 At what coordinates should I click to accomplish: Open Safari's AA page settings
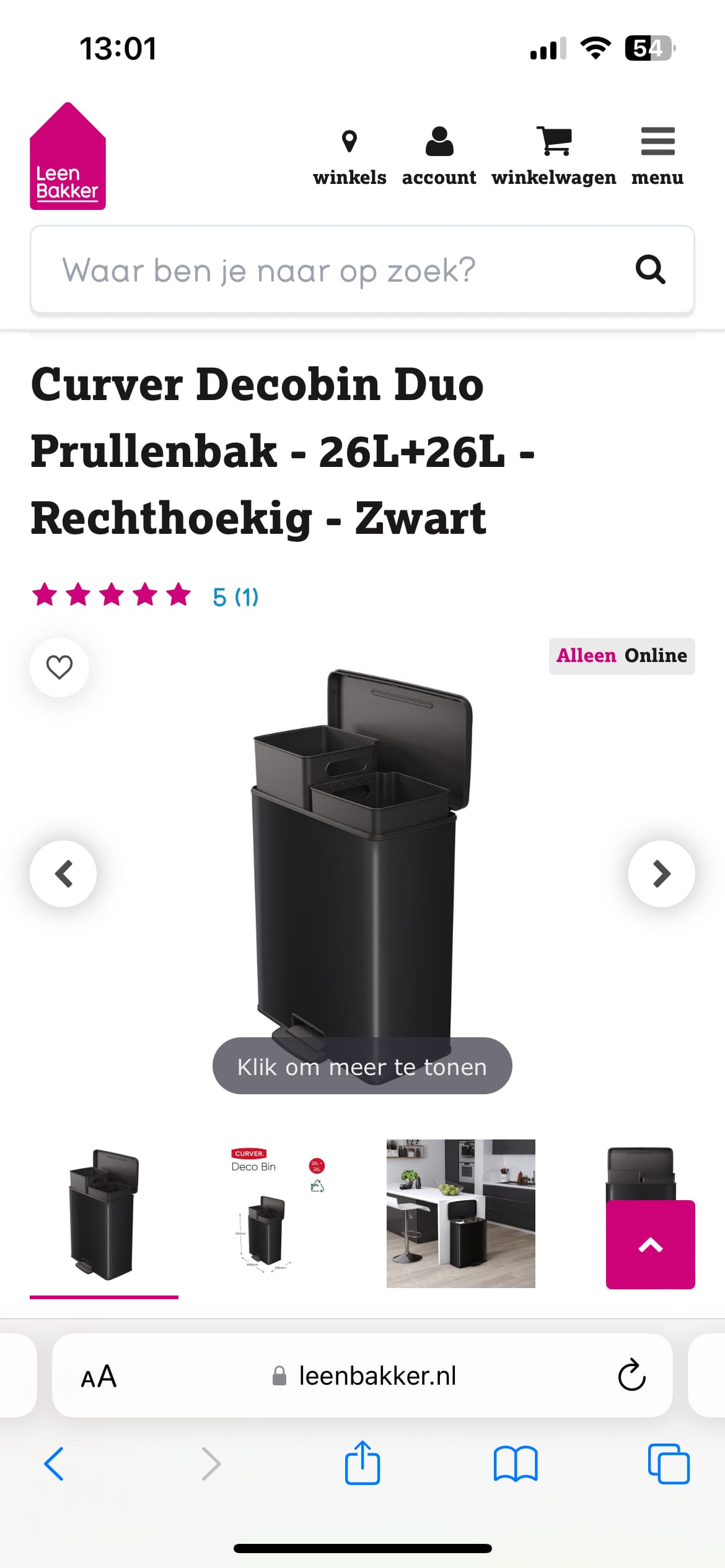(99, 1376)
